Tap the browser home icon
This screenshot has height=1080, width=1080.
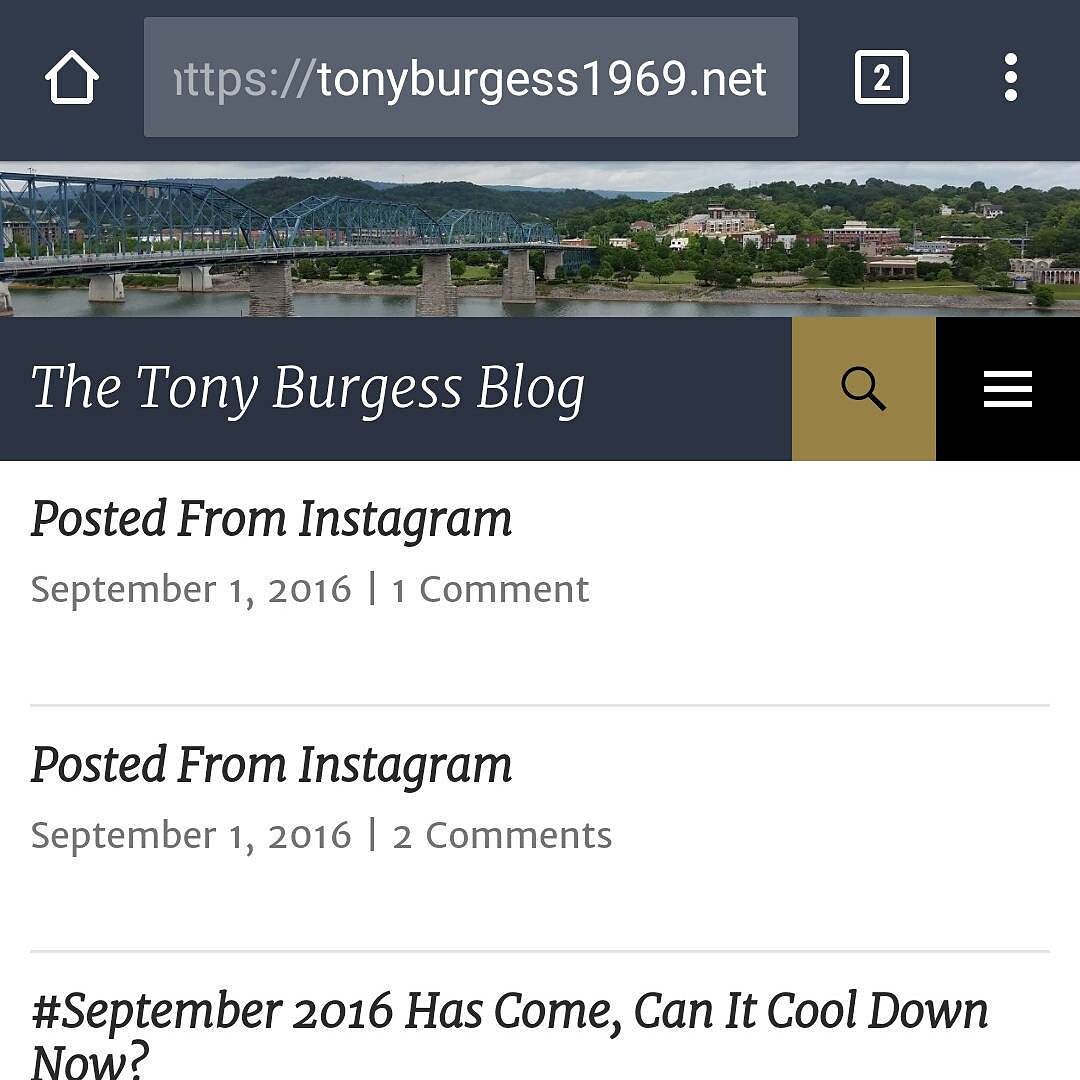(72, 78)
